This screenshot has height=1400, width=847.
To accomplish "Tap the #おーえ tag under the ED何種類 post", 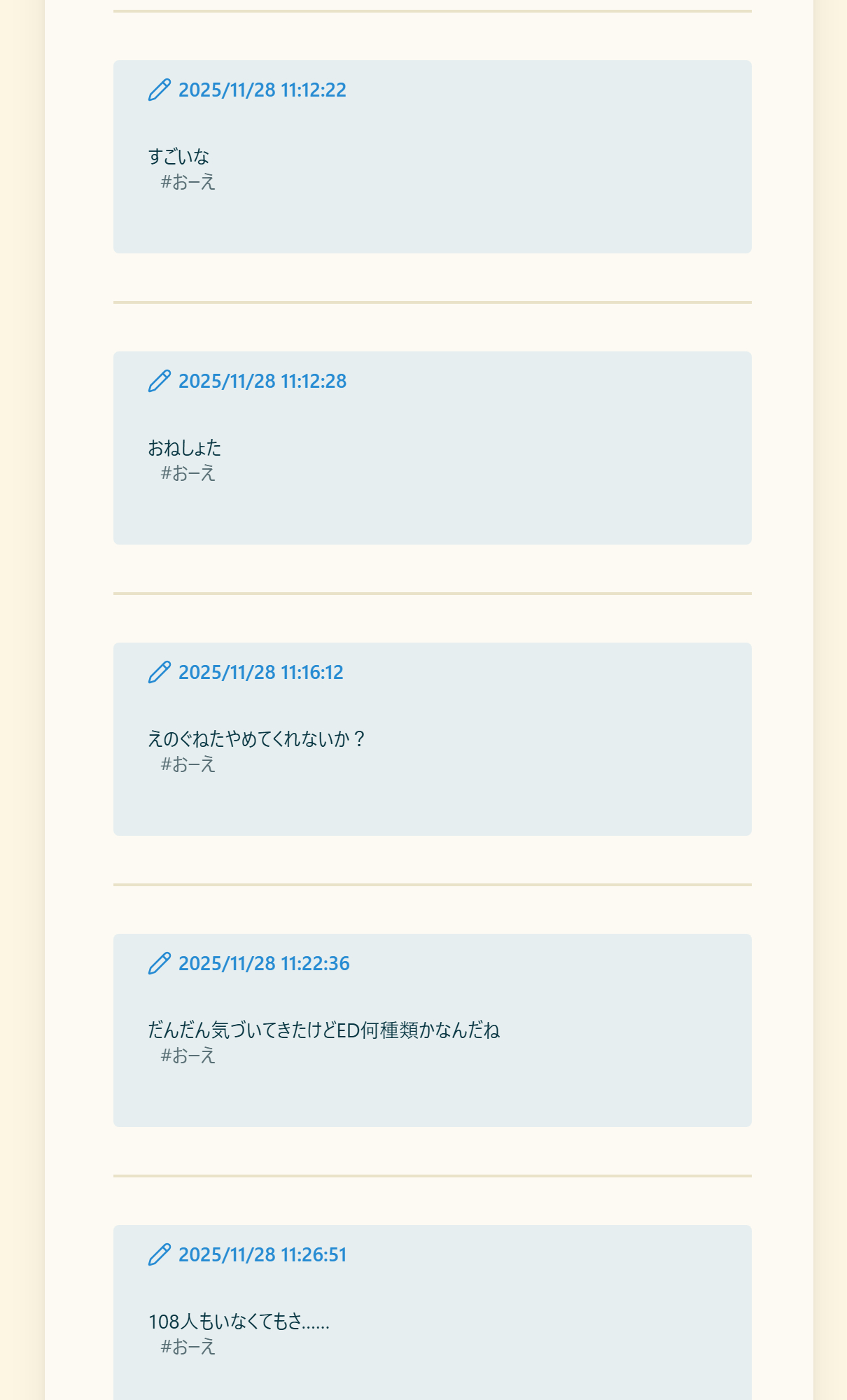I will click(188, 1056).
